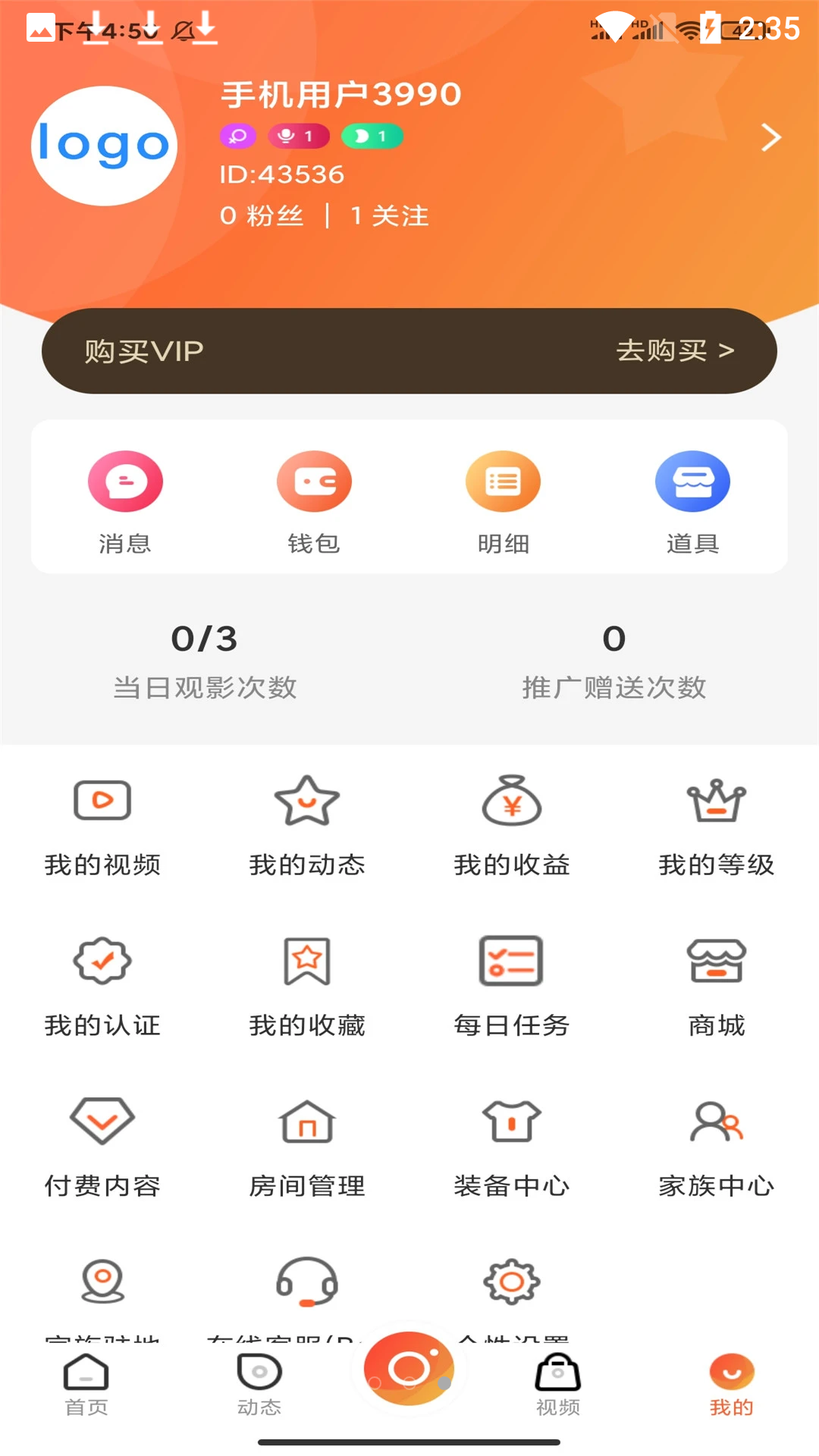Screen dimensions: 819x1456
Task: Open the 1 关注 following list
Action: pyautogui.click(x=388, y=216)
